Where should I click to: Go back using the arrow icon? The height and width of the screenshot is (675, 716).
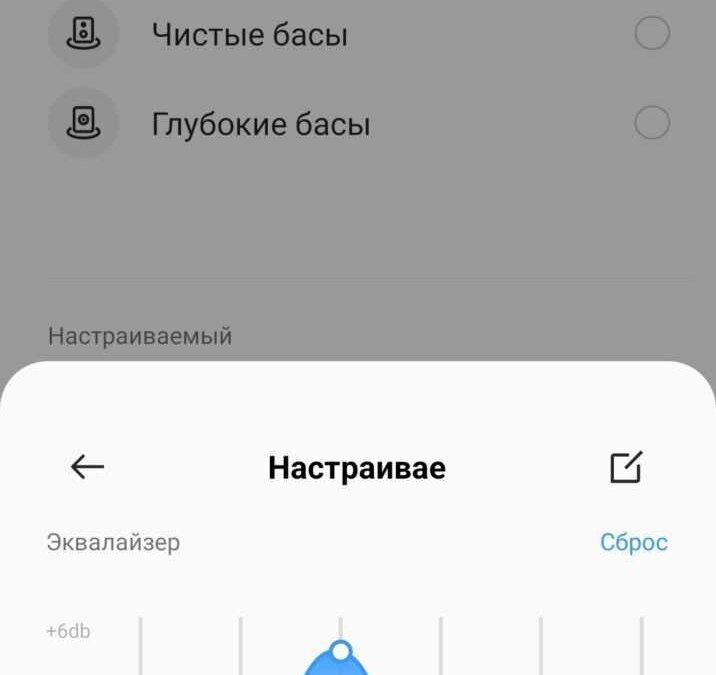pyautogui.click(x=88, y=467)
